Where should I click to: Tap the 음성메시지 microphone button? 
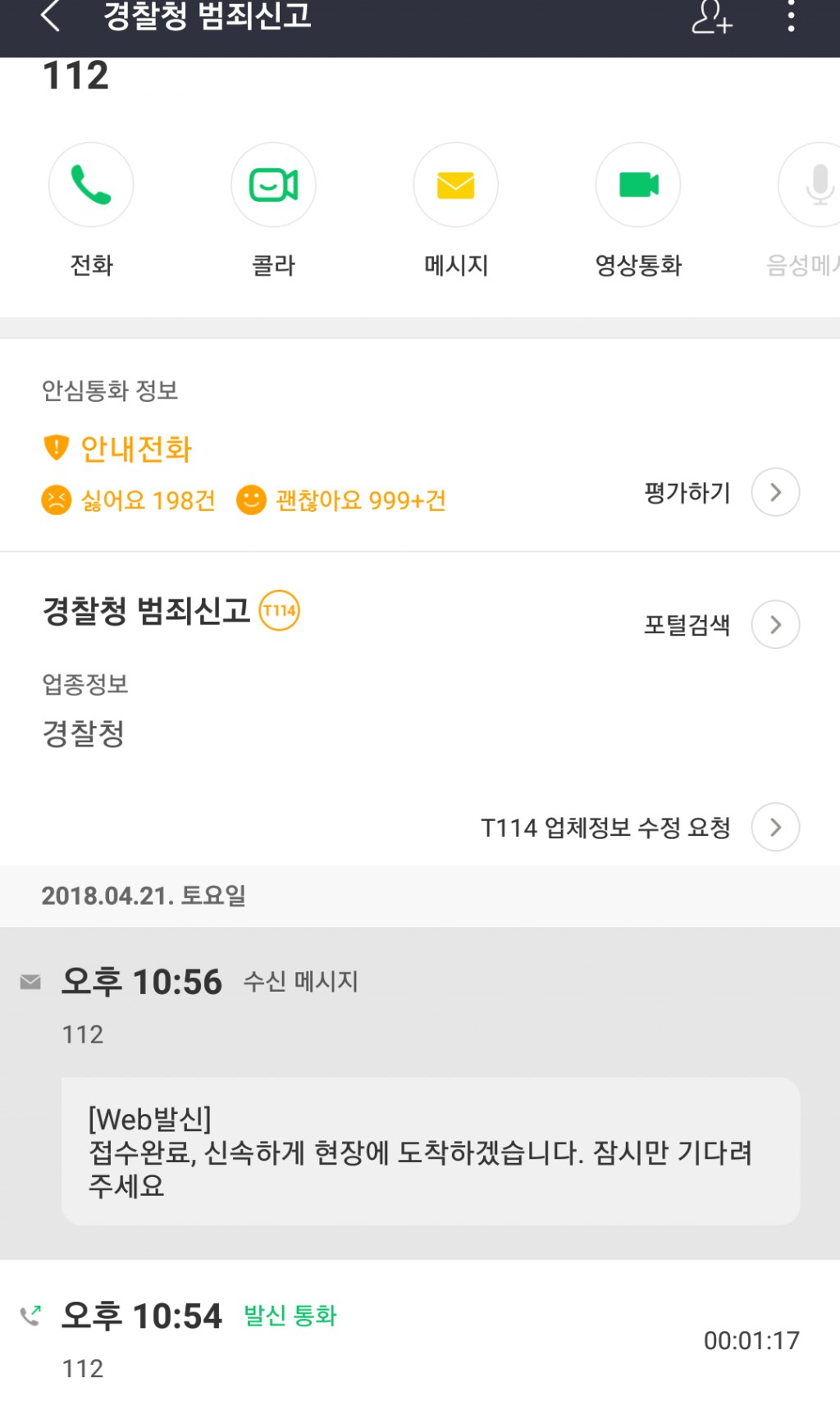point(817,185)
